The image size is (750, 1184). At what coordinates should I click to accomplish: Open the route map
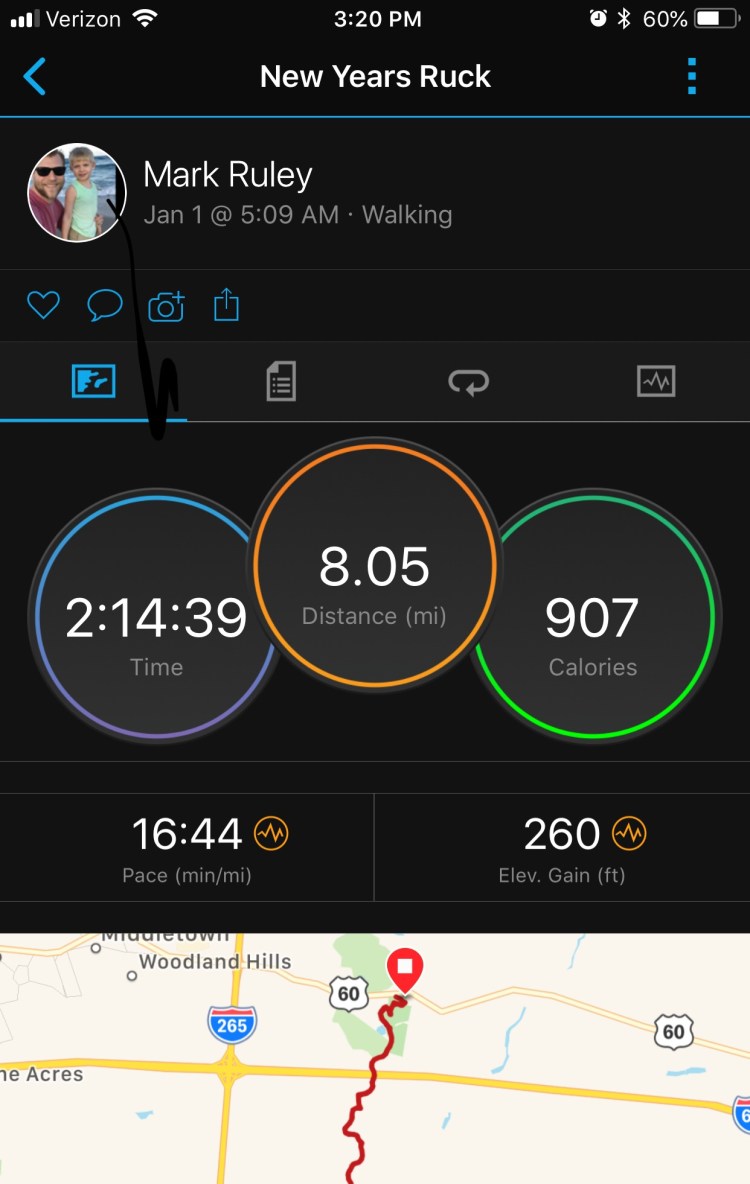[x=375, y=1060]
